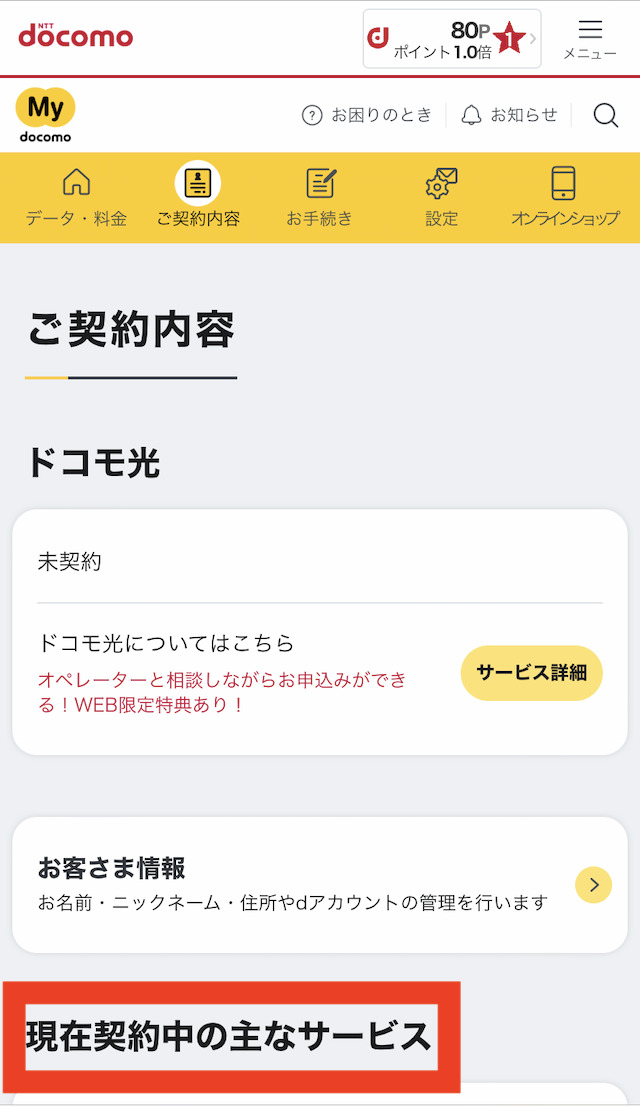Open the d POINT 80P badge
The image size is (640, 1106).
tap(452, 39)
